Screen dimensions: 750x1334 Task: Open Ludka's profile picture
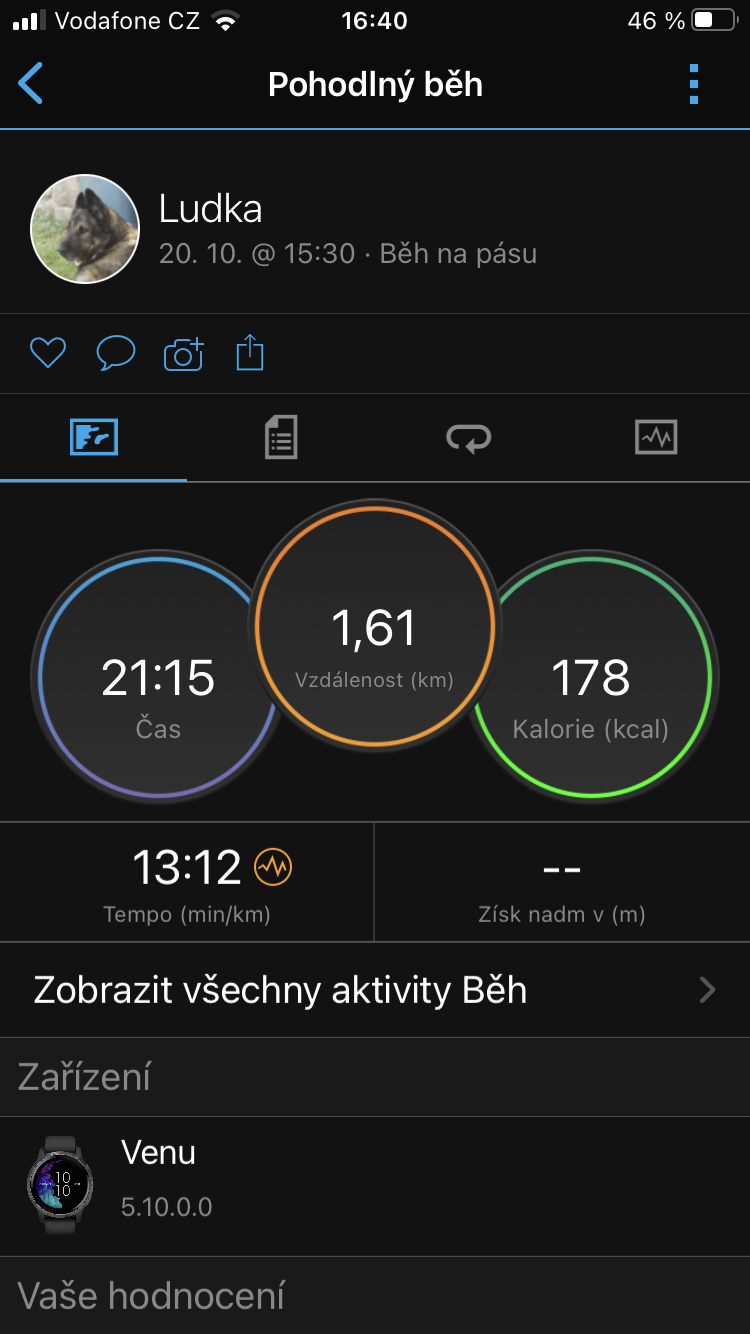[85, 229]
